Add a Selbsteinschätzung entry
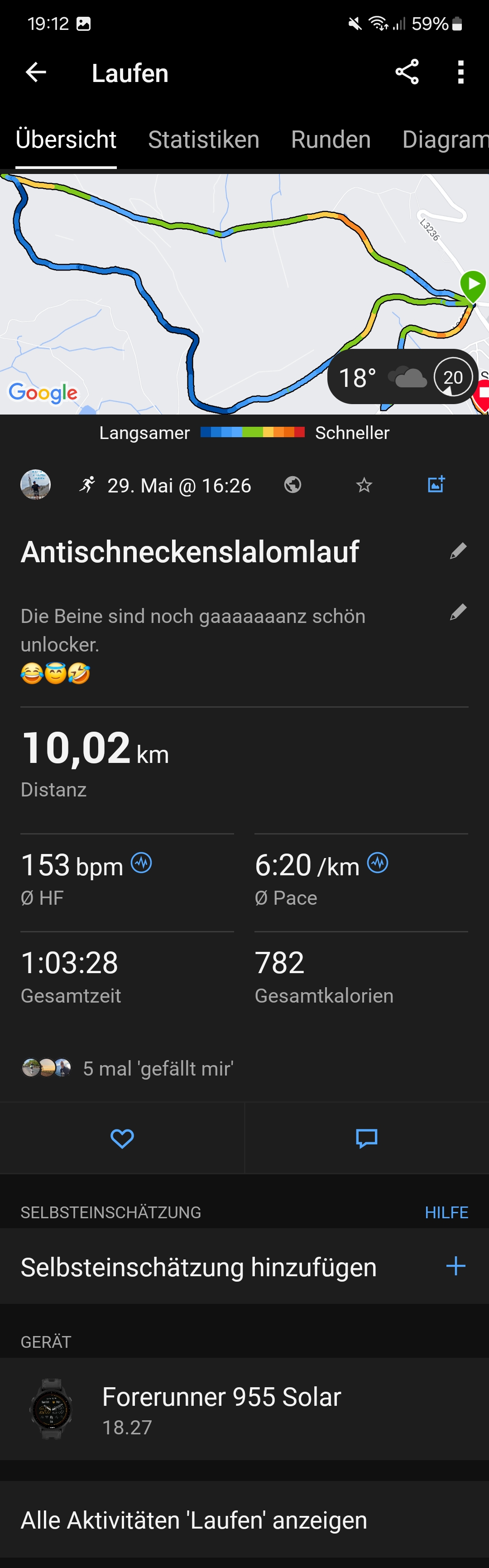This screenshot has width=489, height=1568. click(x=455, y=1267)
